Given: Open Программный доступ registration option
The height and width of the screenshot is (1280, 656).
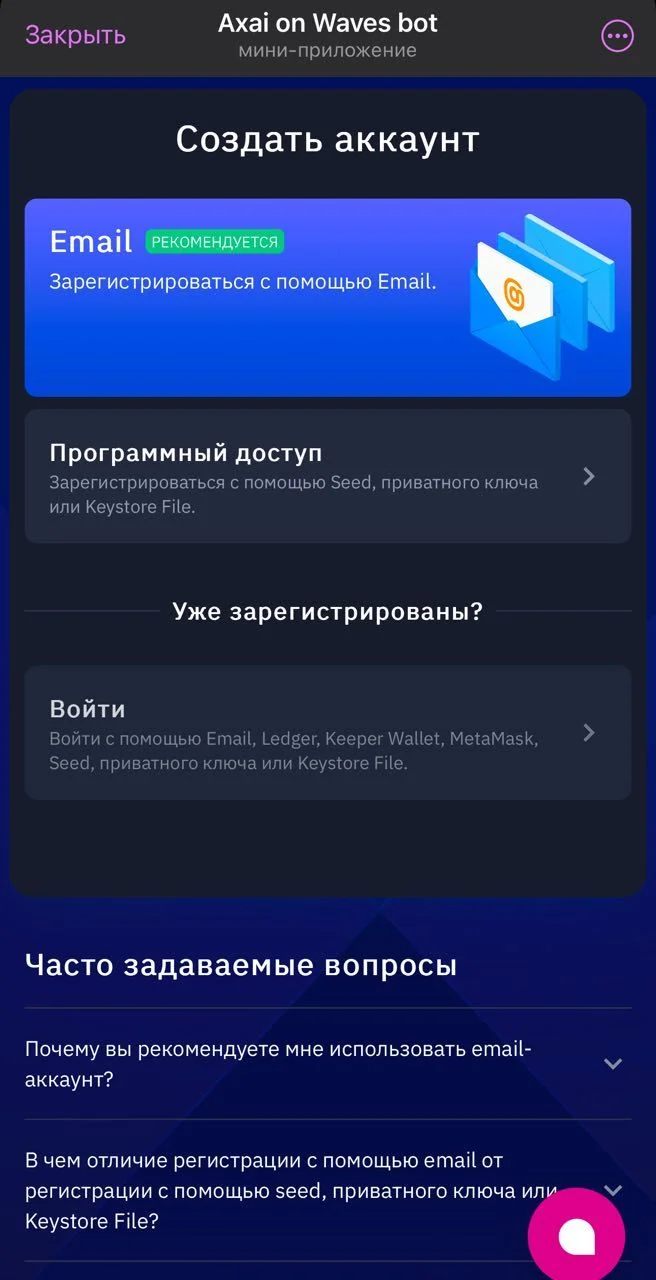Looking at the screenshot, I should tap(328, 476).
